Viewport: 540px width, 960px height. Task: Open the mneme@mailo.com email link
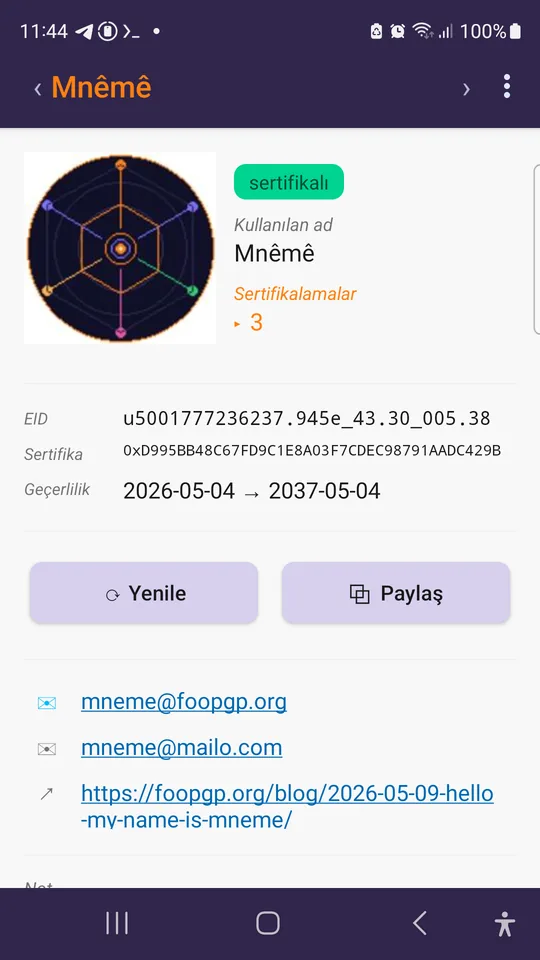[x=181, y=748]
